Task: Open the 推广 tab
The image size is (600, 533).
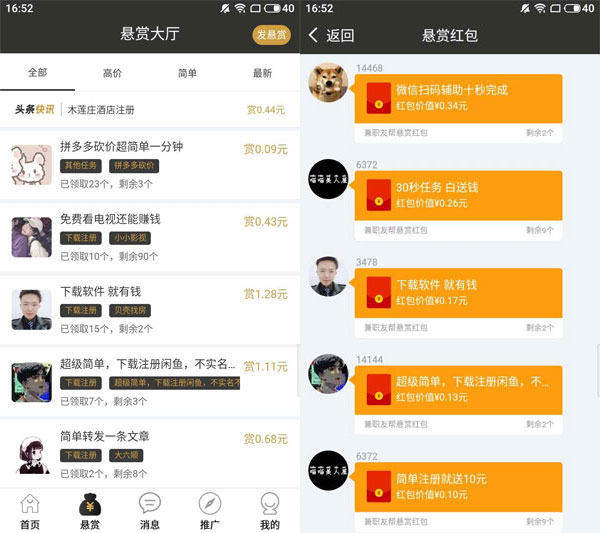Action: point(210,510)
